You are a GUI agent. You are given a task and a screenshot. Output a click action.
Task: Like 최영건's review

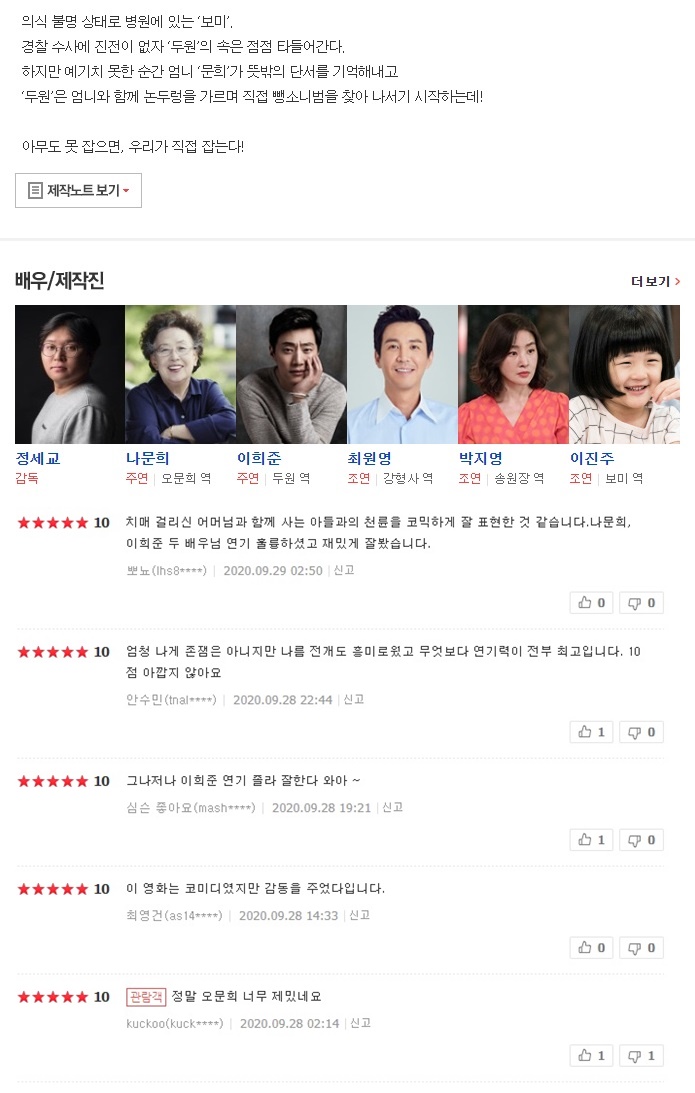pos(590,947)
